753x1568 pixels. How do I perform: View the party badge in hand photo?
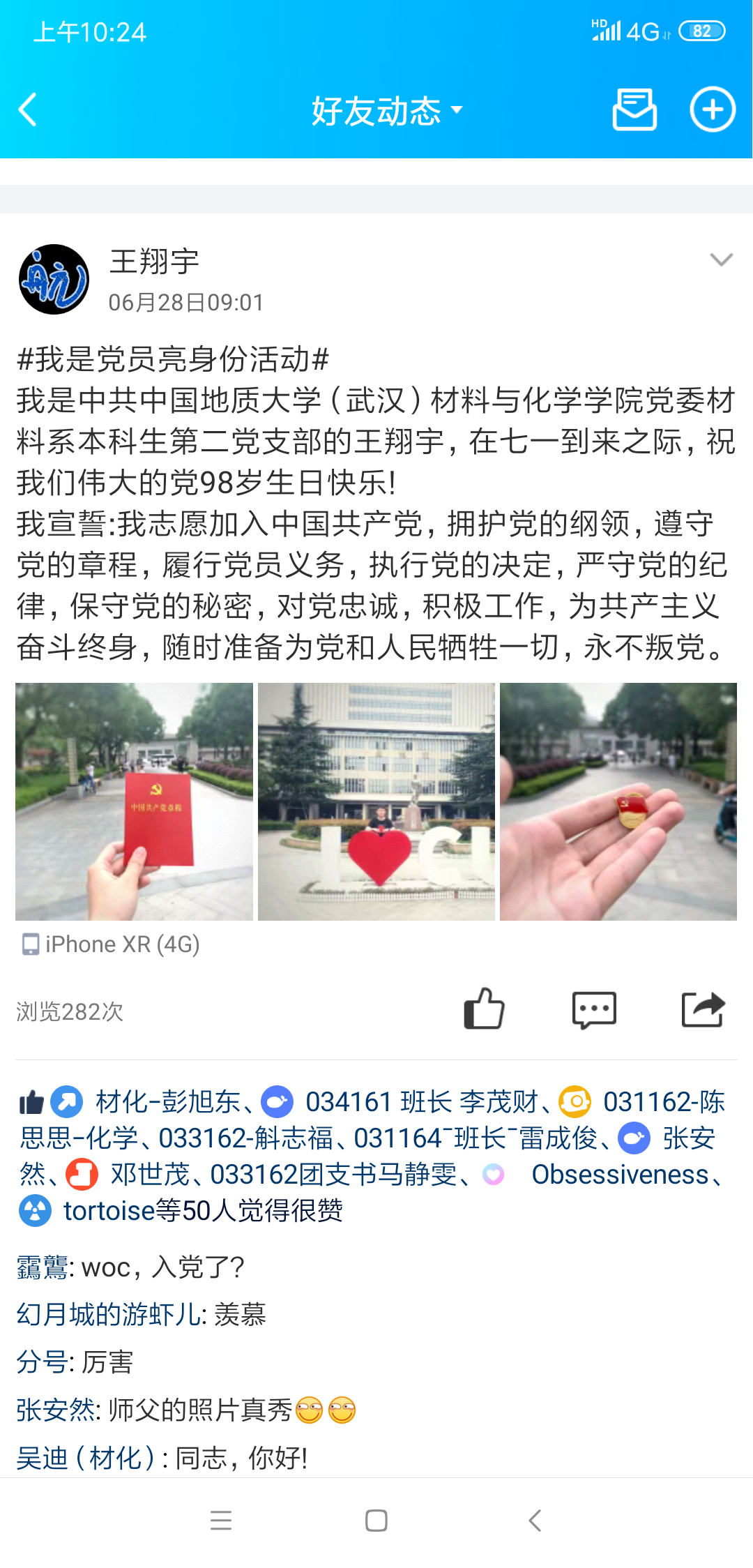pyautogui.click(x=618, y=801)
